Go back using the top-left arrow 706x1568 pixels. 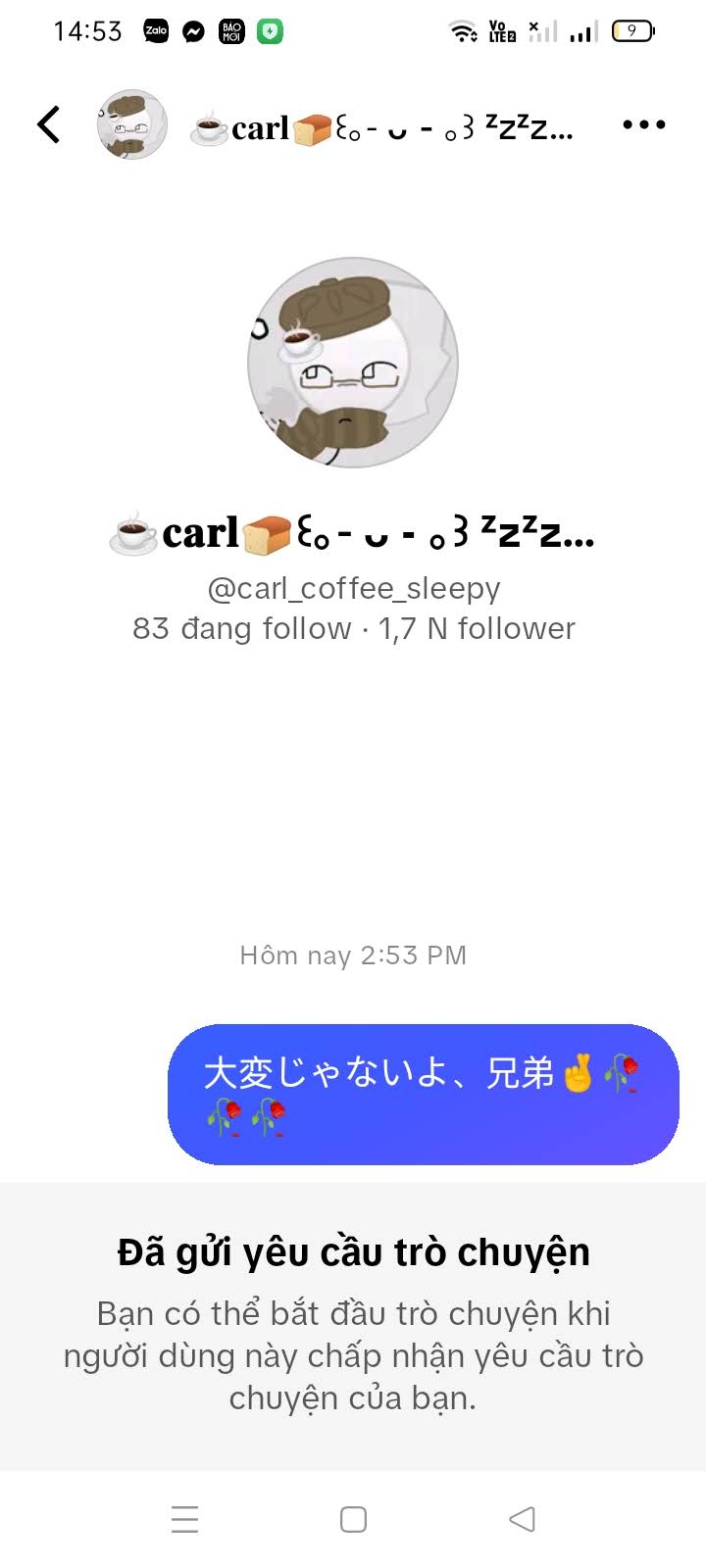click(x=49, y=124)
